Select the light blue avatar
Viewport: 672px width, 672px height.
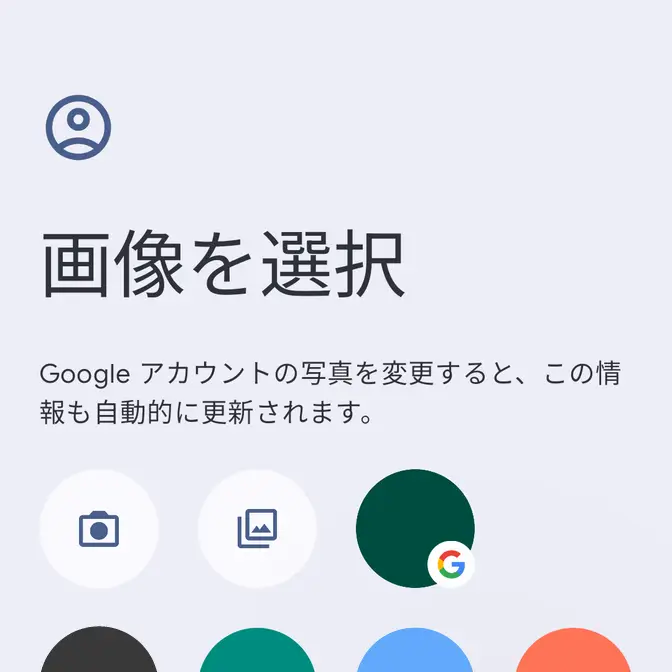pos(415,652)
